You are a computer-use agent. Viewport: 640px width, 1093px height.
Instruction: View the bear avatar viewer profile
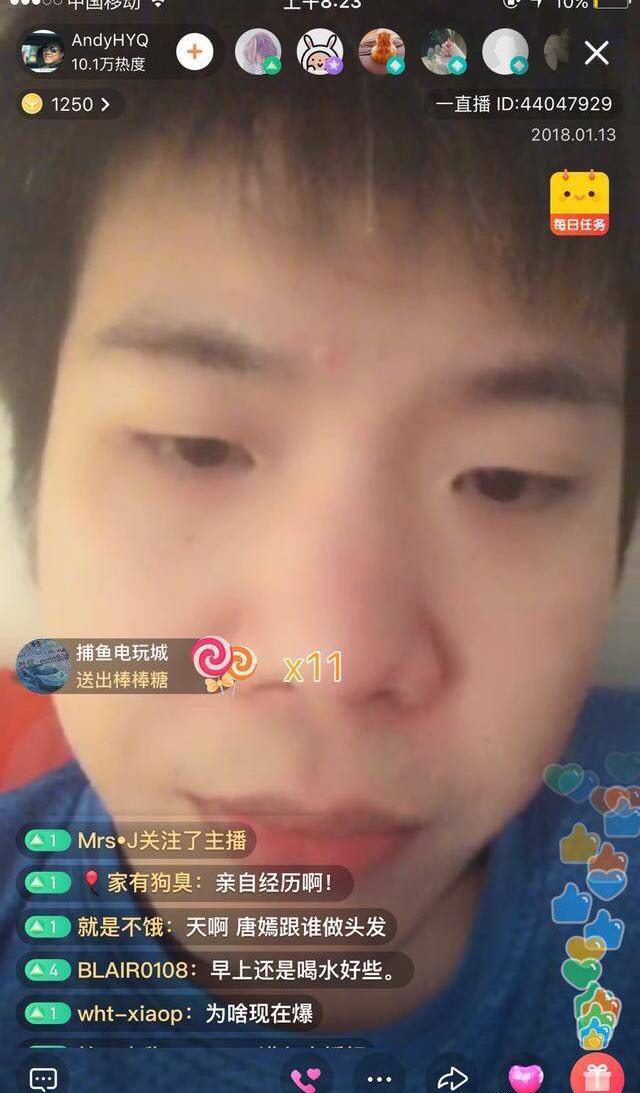pyautogui.click(x=382, y=52)
